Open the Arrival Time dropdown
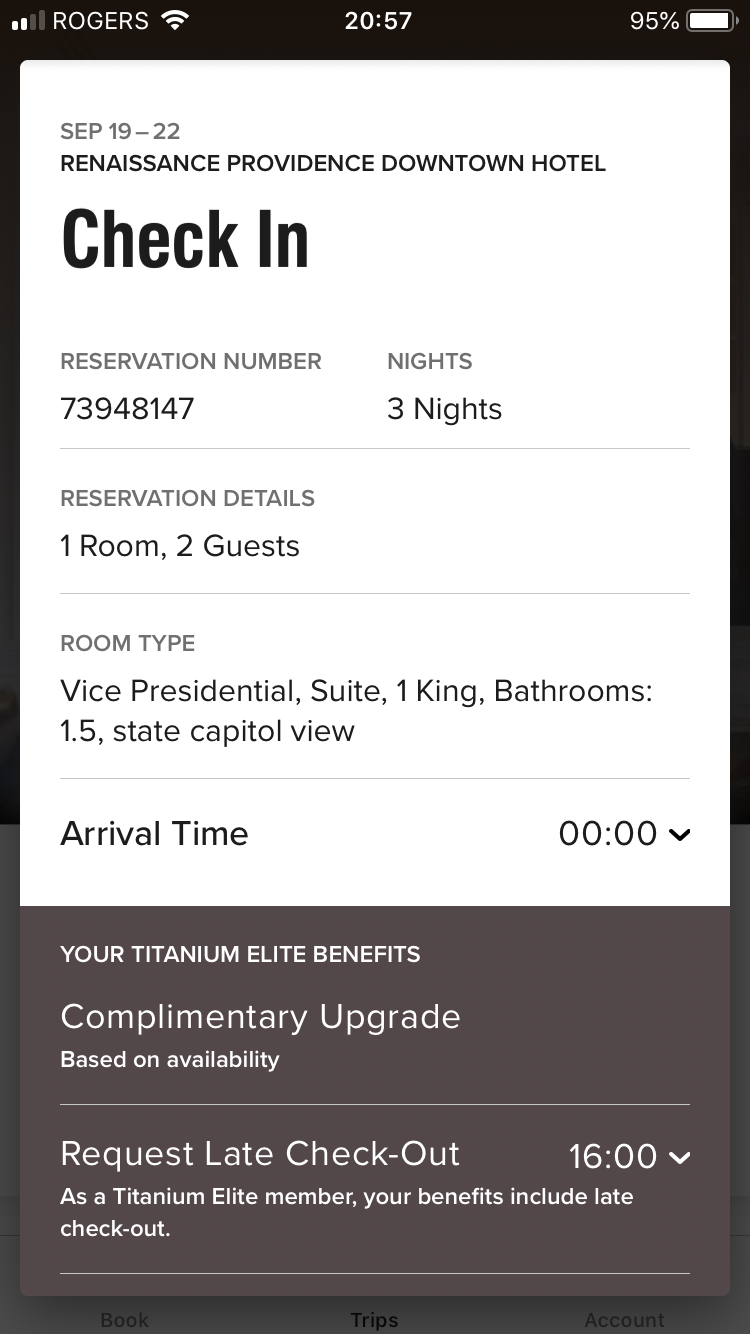Image resolution: width=750 pixels, height=1334 pixels. pos(624,834)
